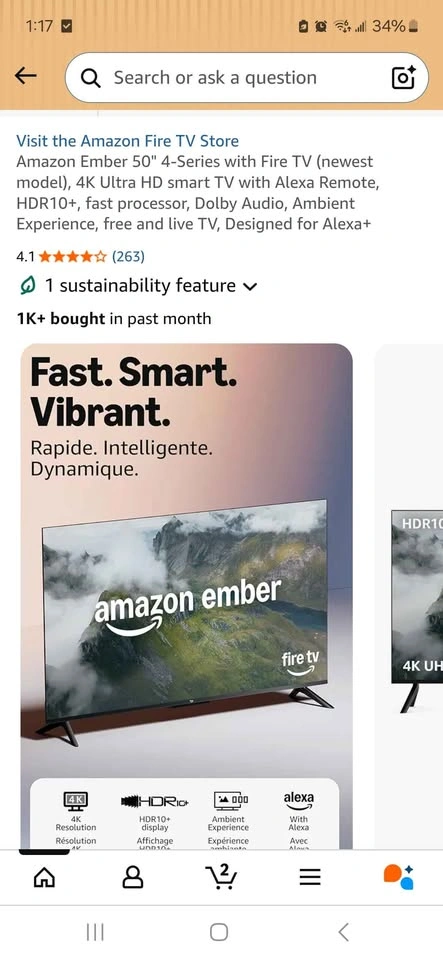Tap the system home button
Image resolution: width=443 pixels, height=960 pixels.
pos(219,932)
